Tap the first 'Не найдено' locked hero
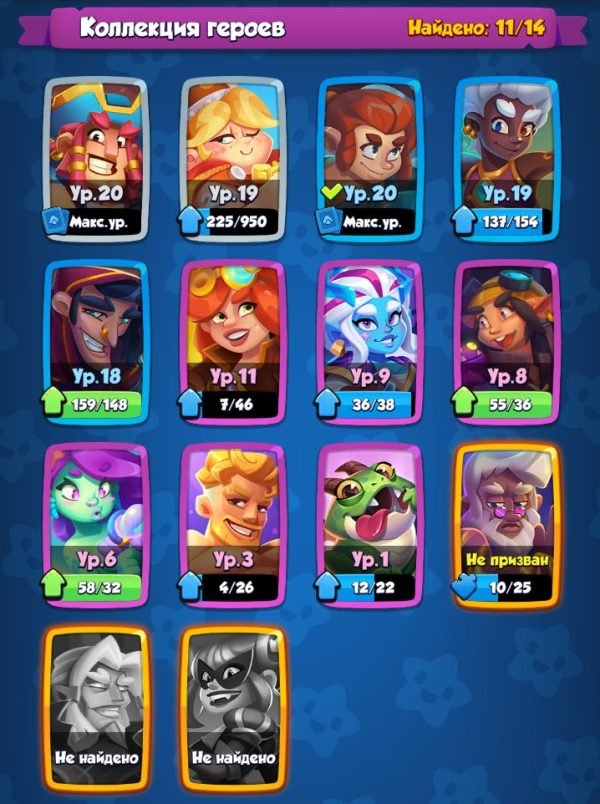 (x=96, y=706)
